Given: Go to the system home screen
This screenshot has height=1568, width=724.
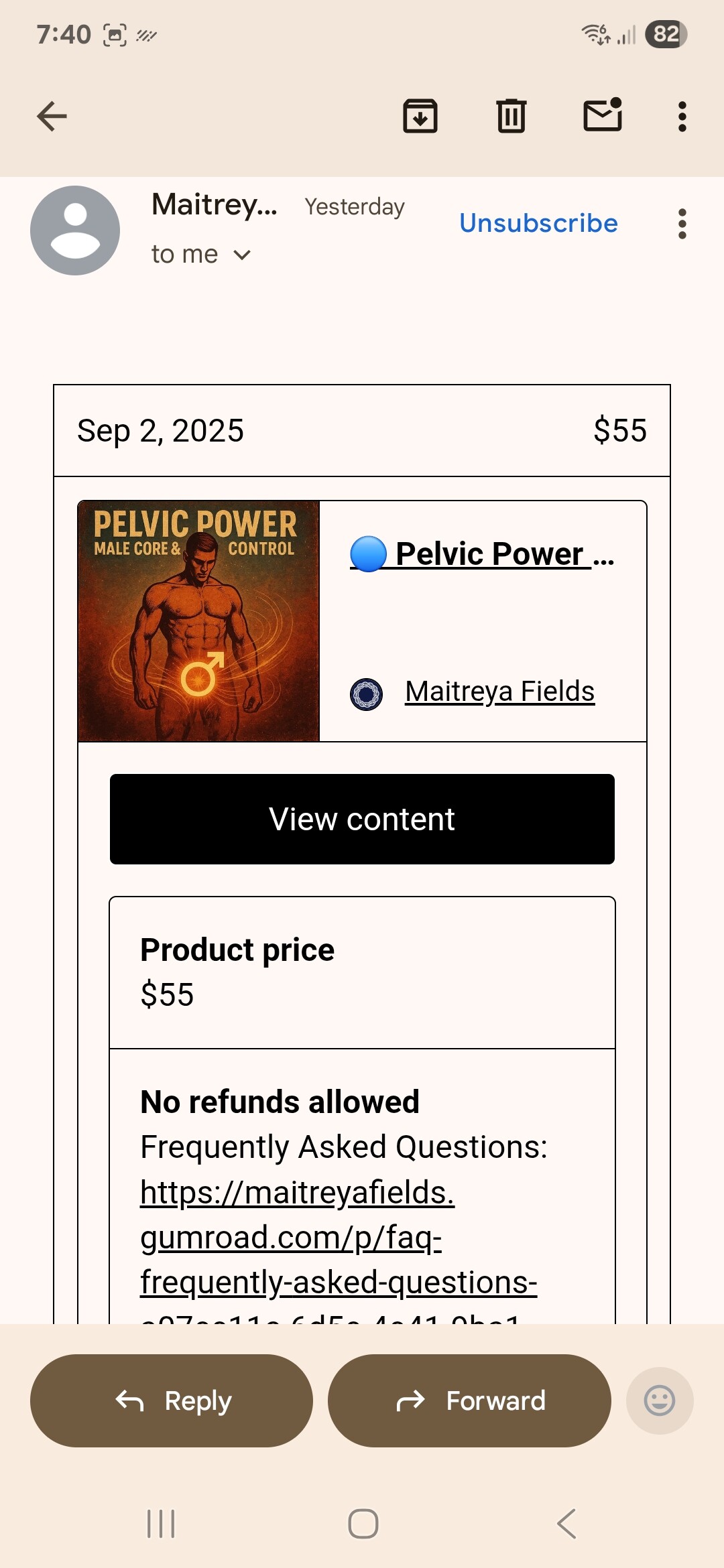Looking at the screenshot, I should 363,1524.
